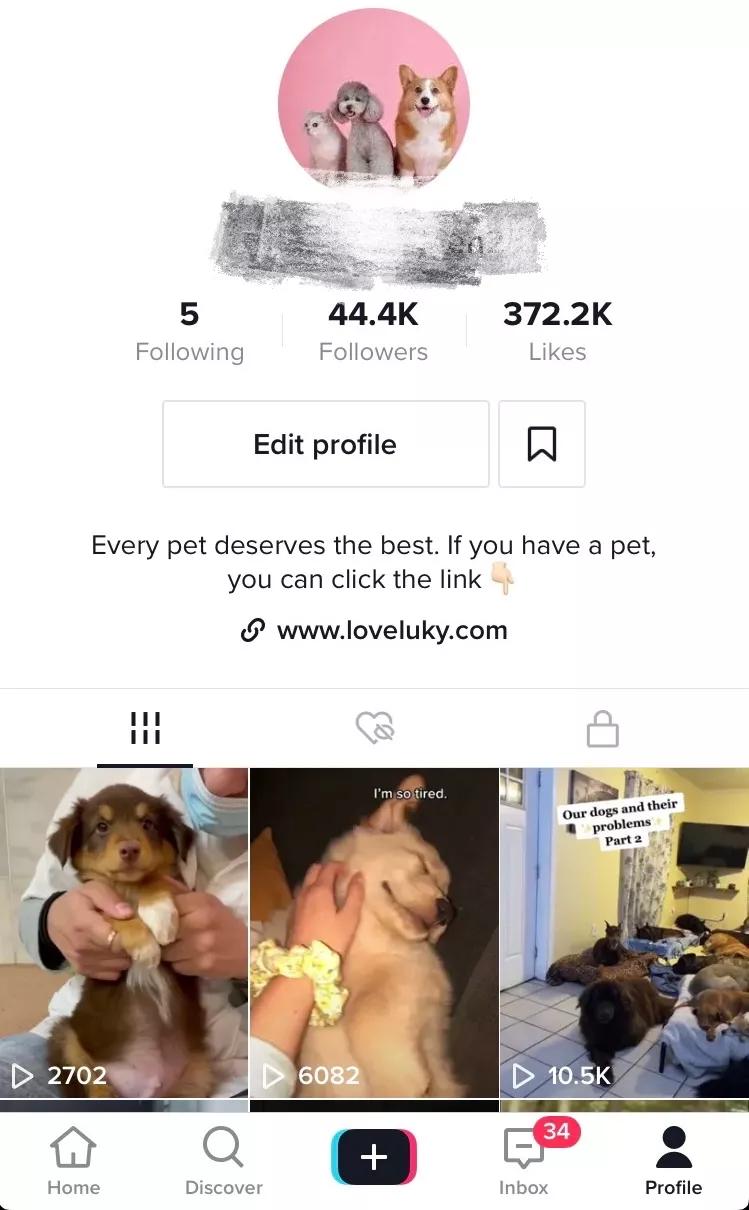Open the bookmarks icon next to Edit profile
This screenshot has height=1210, width=749.
click(x=541, y=444)
